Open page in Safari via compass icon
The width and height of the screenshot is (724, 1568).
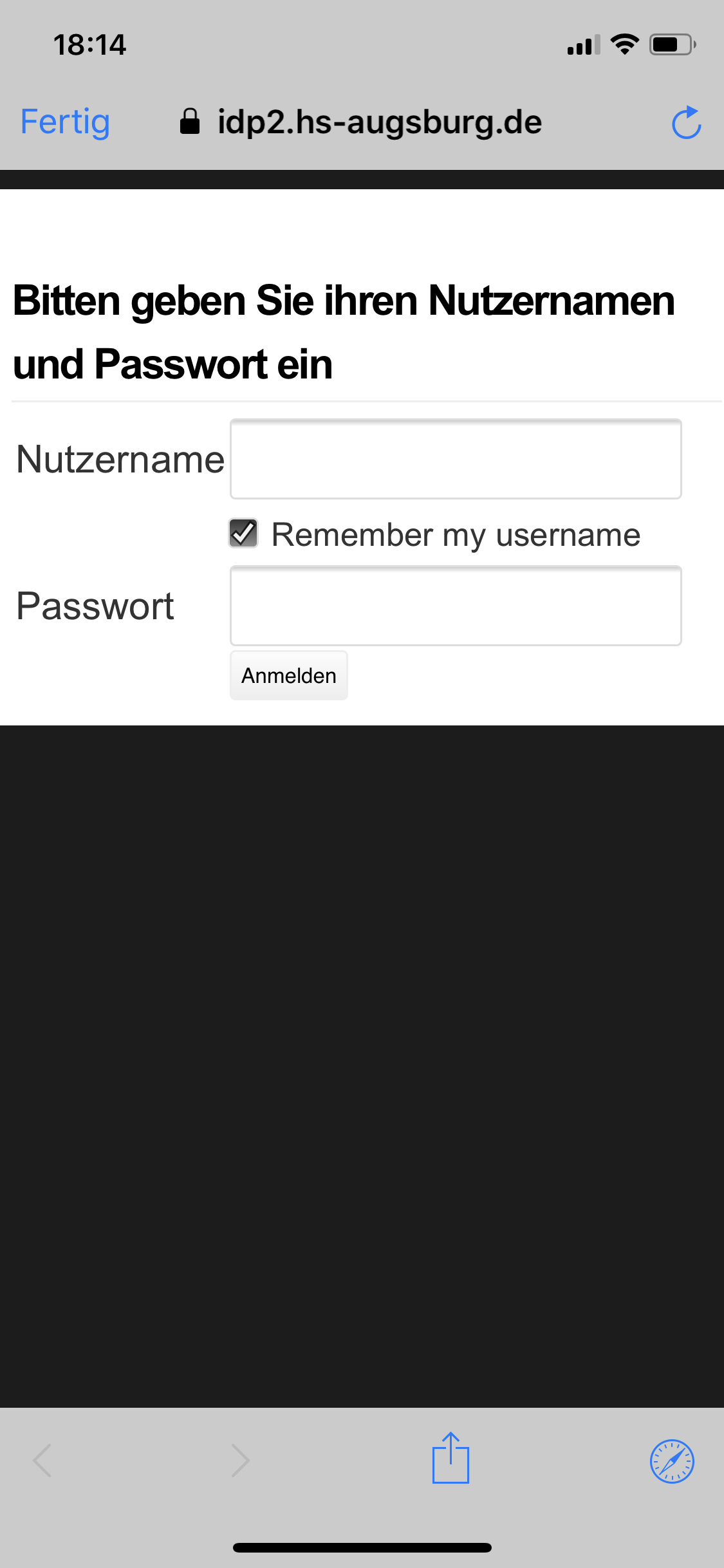point(672,1461)
